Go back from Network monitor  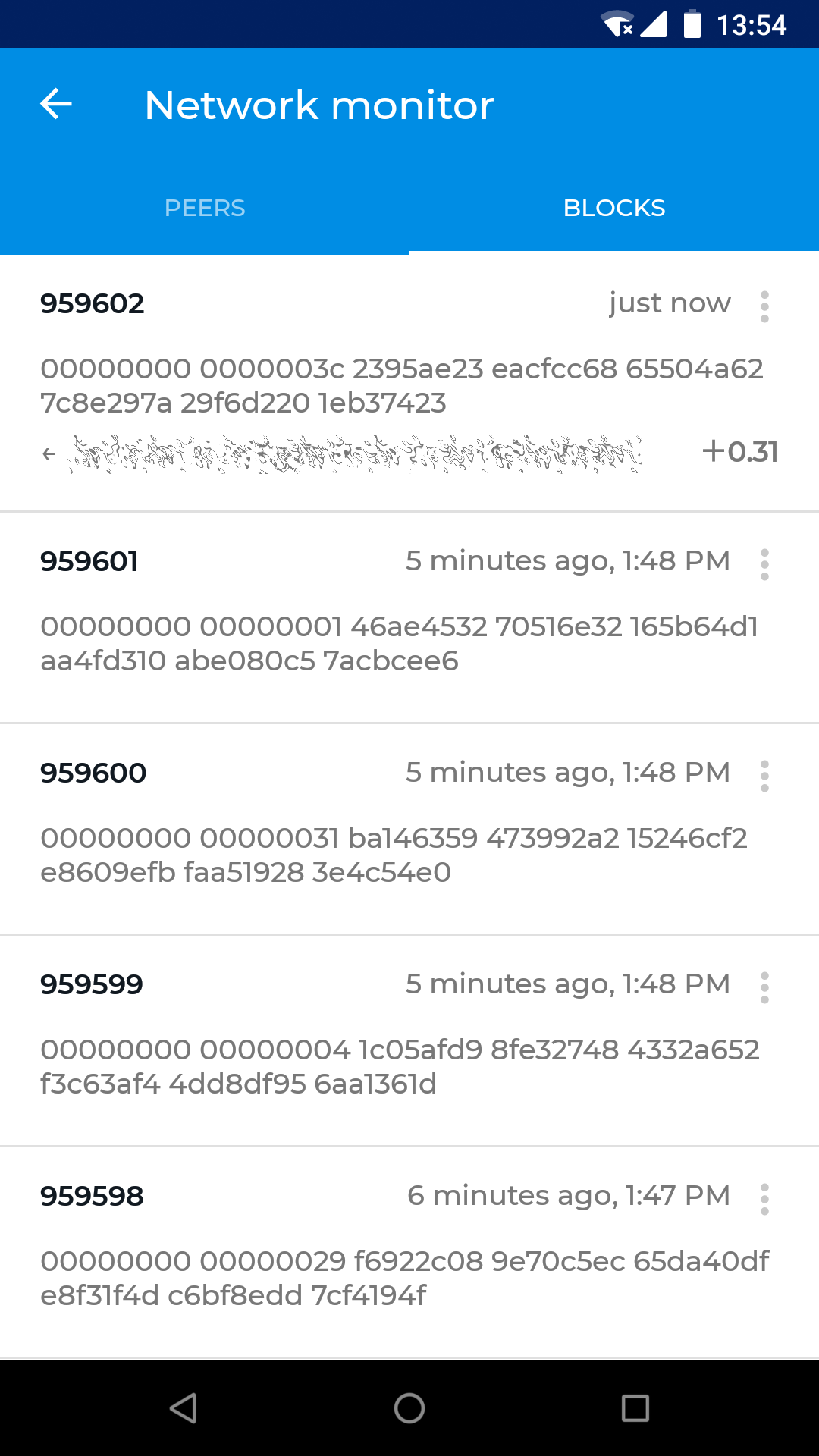pos(56,104)
